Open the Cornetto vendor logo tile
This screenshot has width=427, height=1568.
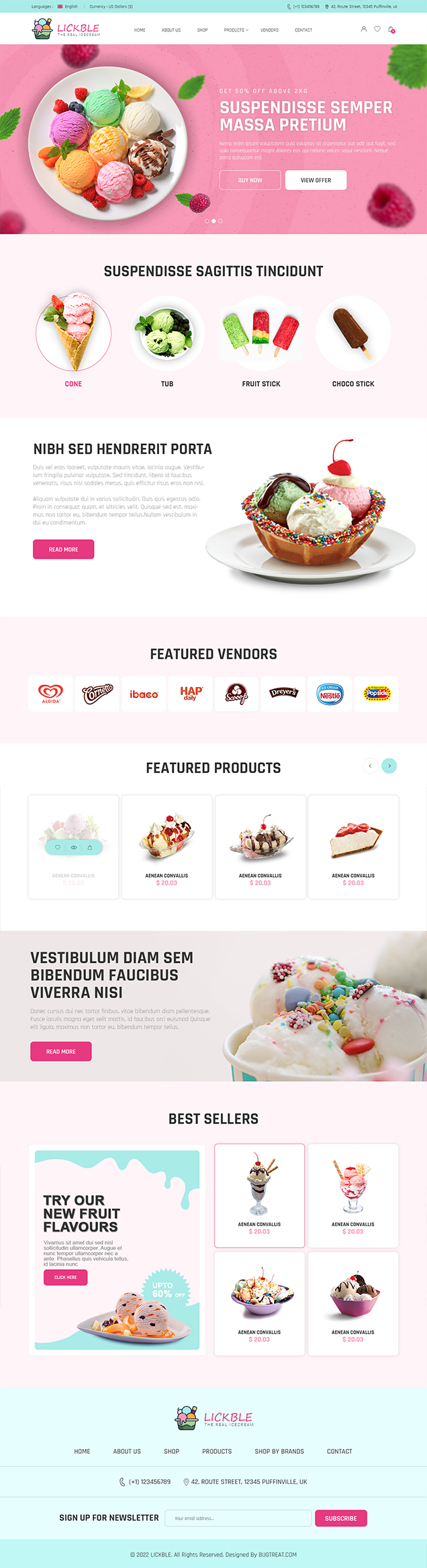(x=97, y=694)
